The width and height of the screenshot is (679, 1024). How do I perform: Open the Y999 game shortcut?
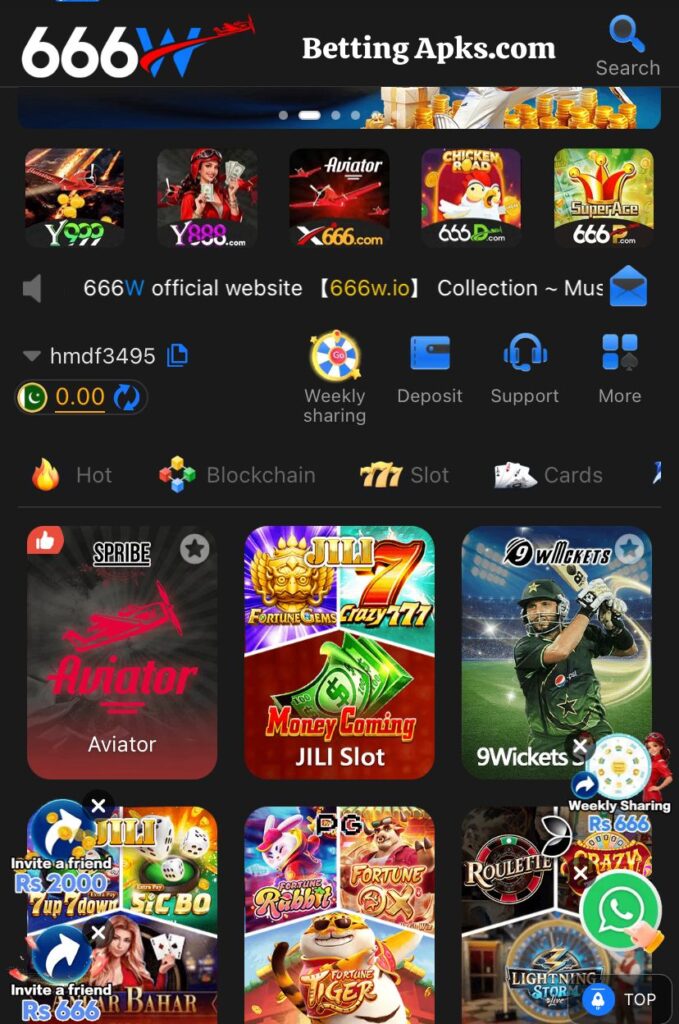coord(74,197)
